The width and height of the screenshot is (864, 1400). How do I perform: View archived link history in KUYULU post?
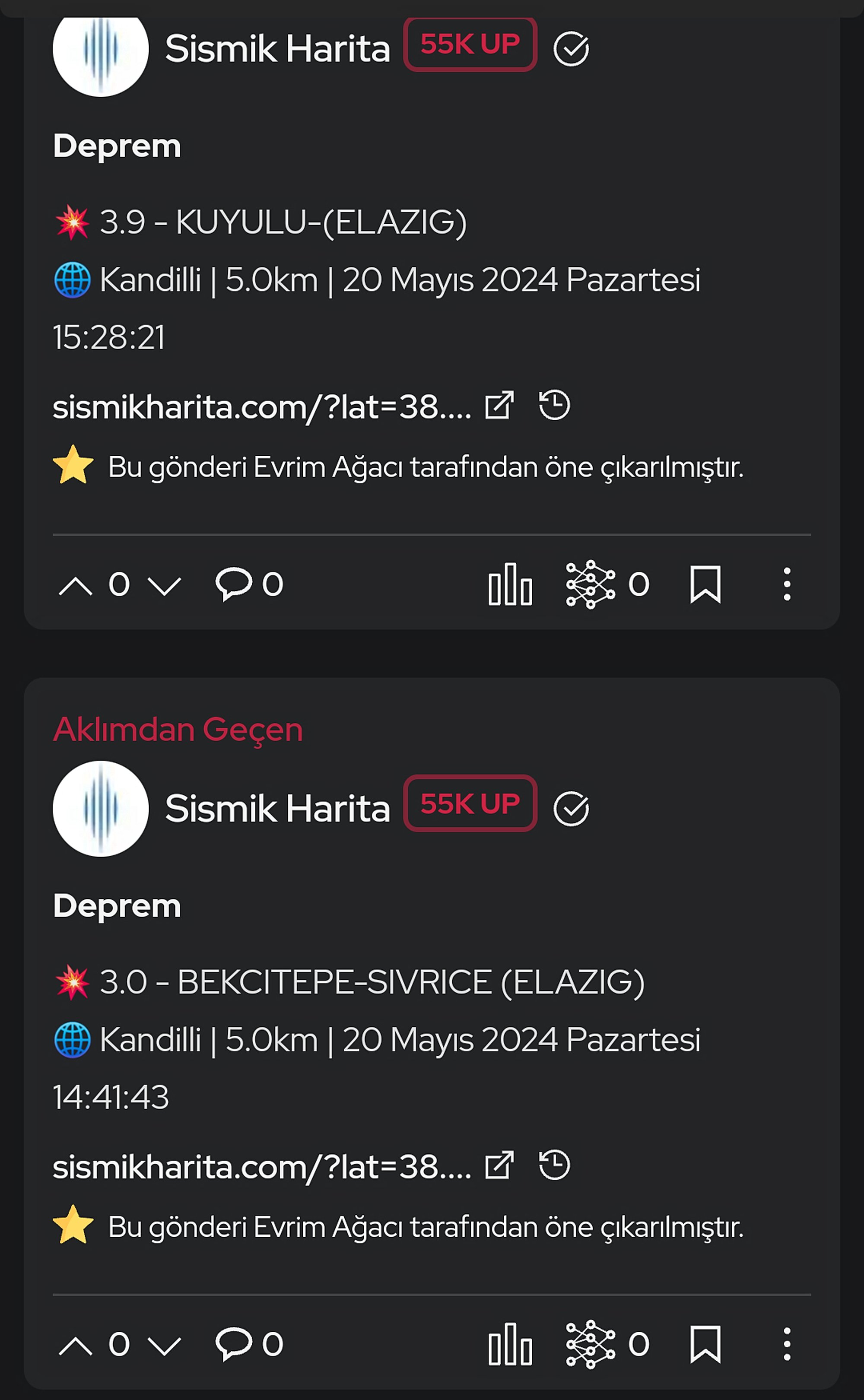coord(554,406)
